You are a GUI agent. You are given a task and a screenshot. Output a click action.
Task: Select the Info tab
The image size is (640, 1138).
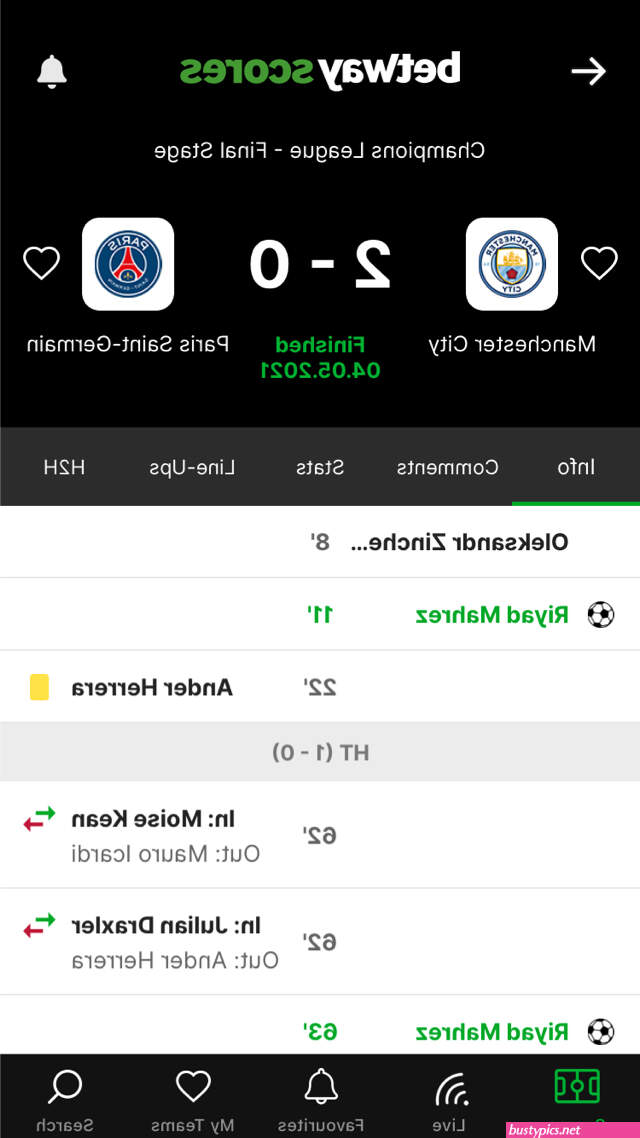[x=576, y=467]
